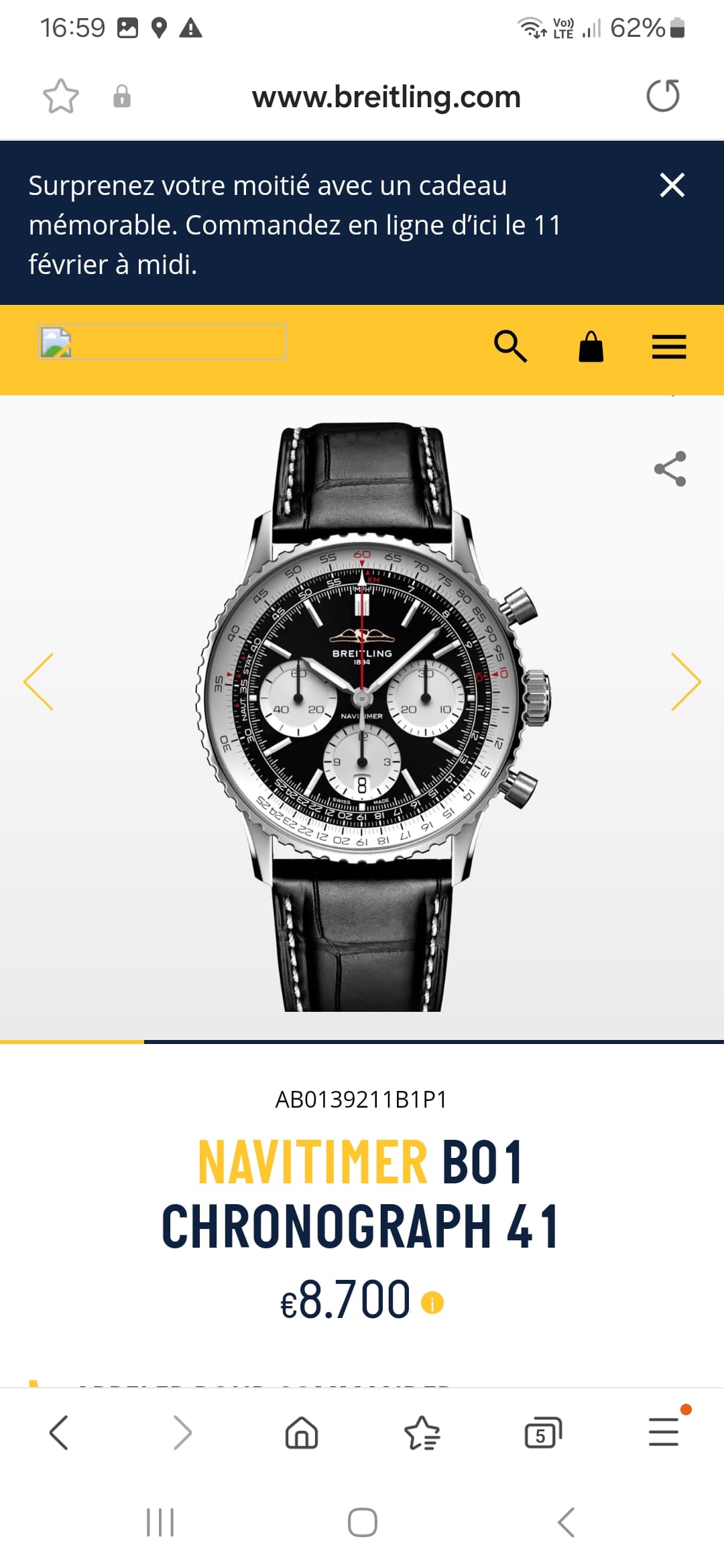Tap the Breitling logo in header
This screenshot has height=1568, width=724.
(162, 342)
